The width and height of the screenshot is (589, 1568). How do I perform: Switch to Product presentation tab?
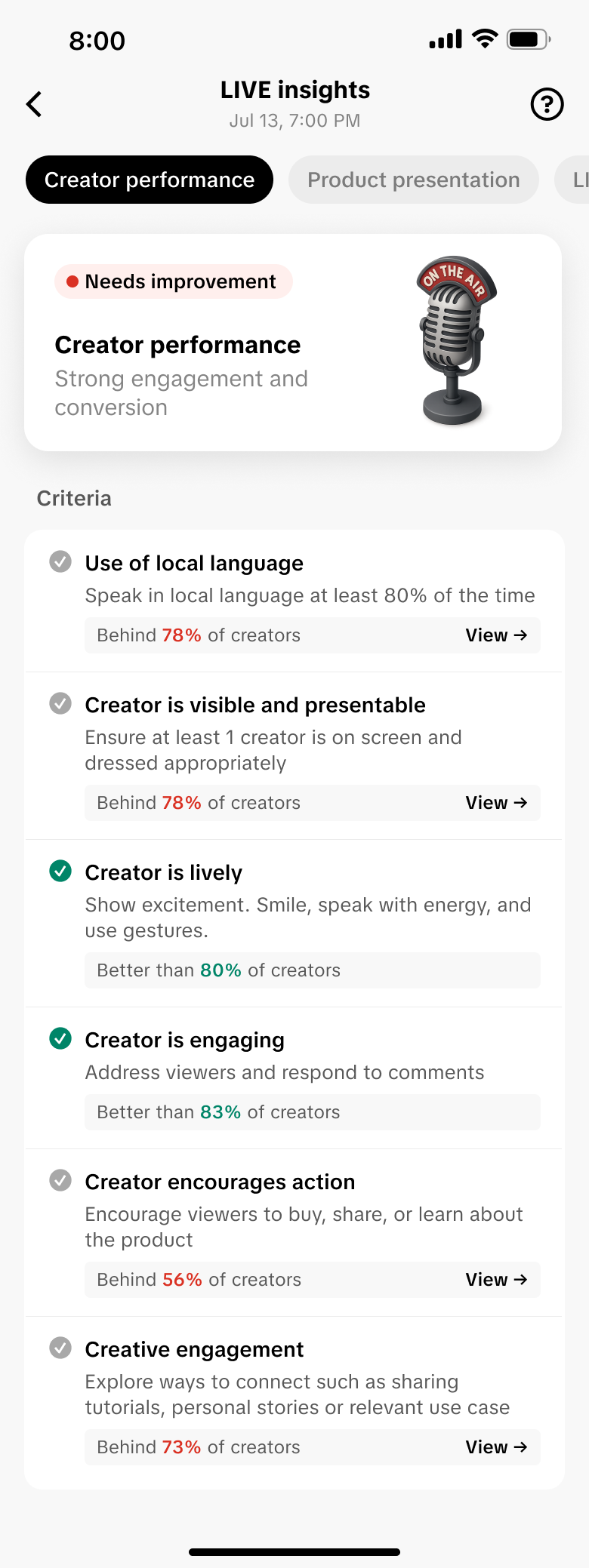coord(413,180)
